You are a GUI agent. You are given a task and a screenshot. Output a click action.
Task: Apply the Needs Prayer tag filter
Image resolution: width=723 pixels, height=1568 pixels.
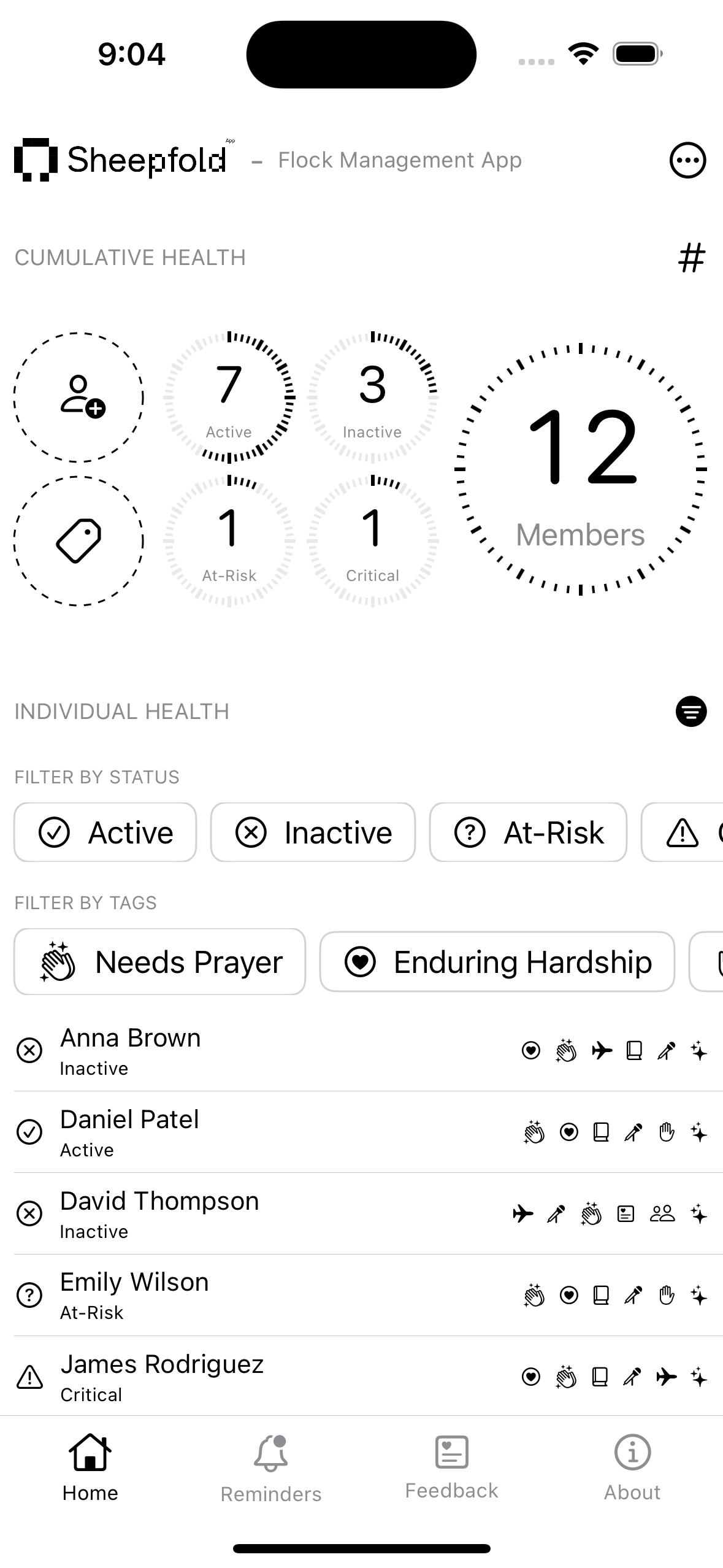click(x=159, y=961)
